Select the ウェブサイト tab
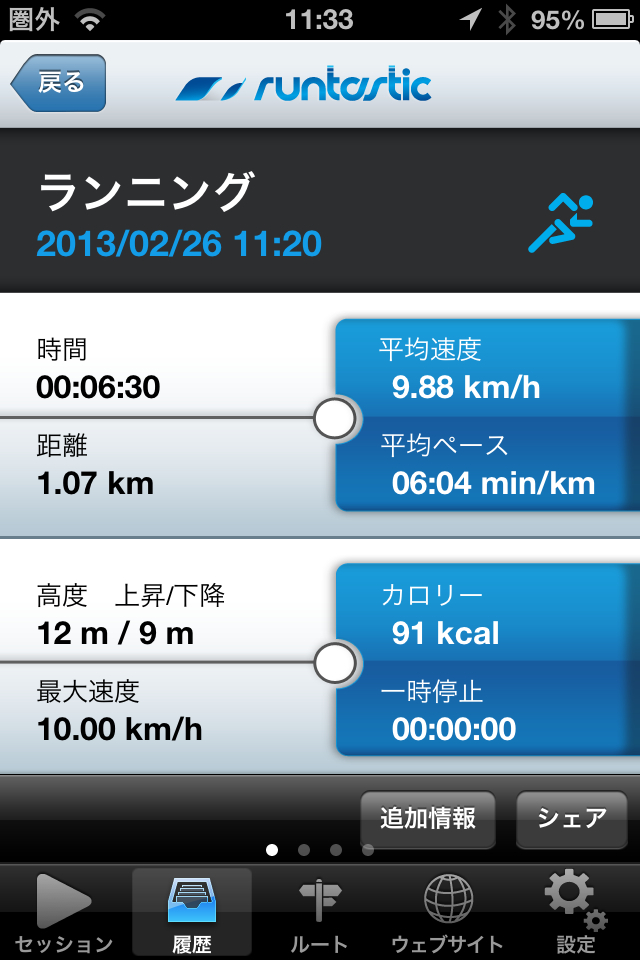 click(x=447, y=913)
